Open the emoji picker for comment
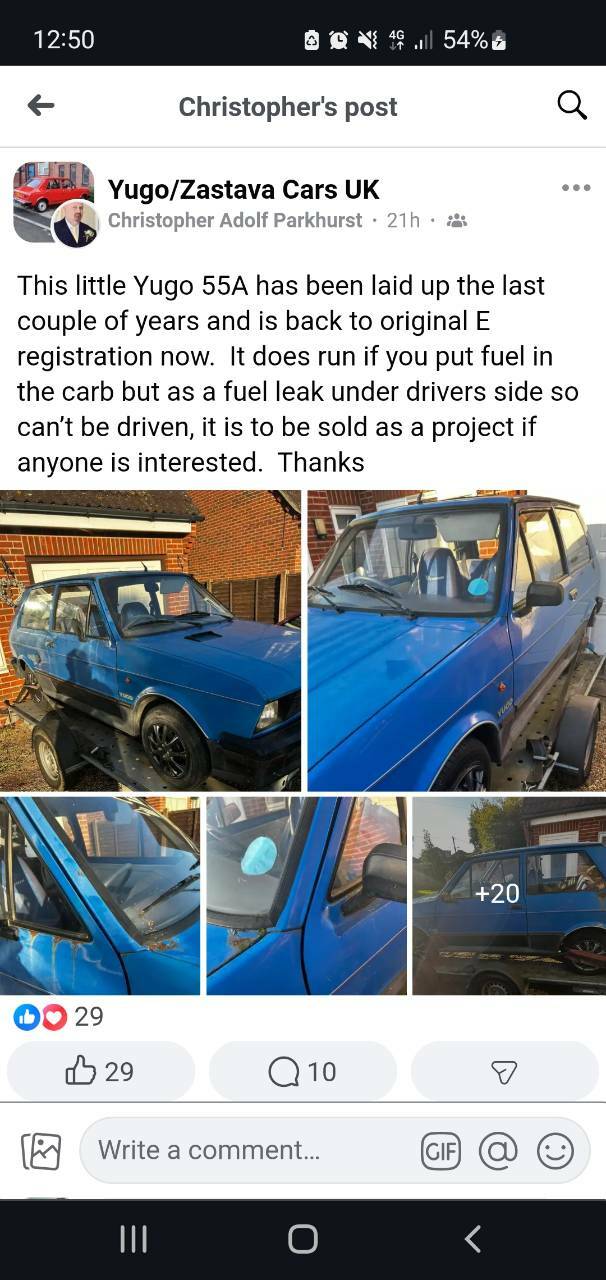This screenshot has width=606, height=1280. pos(555,1151)
